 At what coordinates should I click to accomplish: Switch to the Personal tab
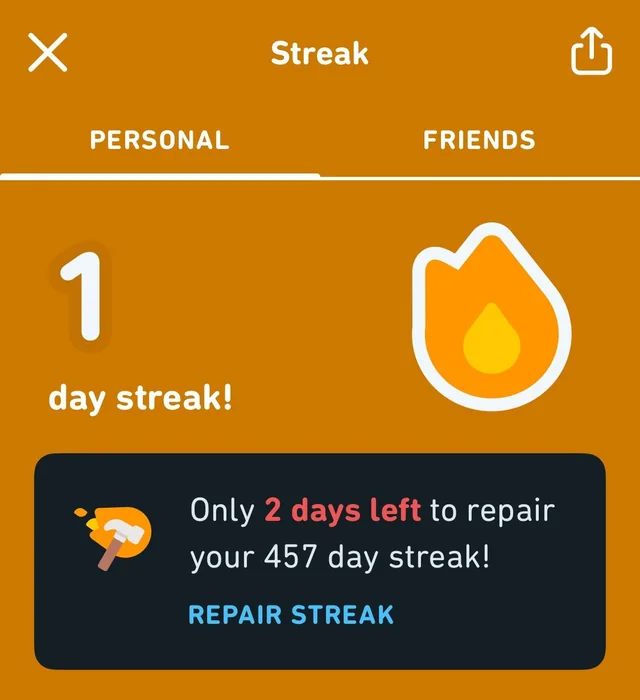[x=160, y=141]
